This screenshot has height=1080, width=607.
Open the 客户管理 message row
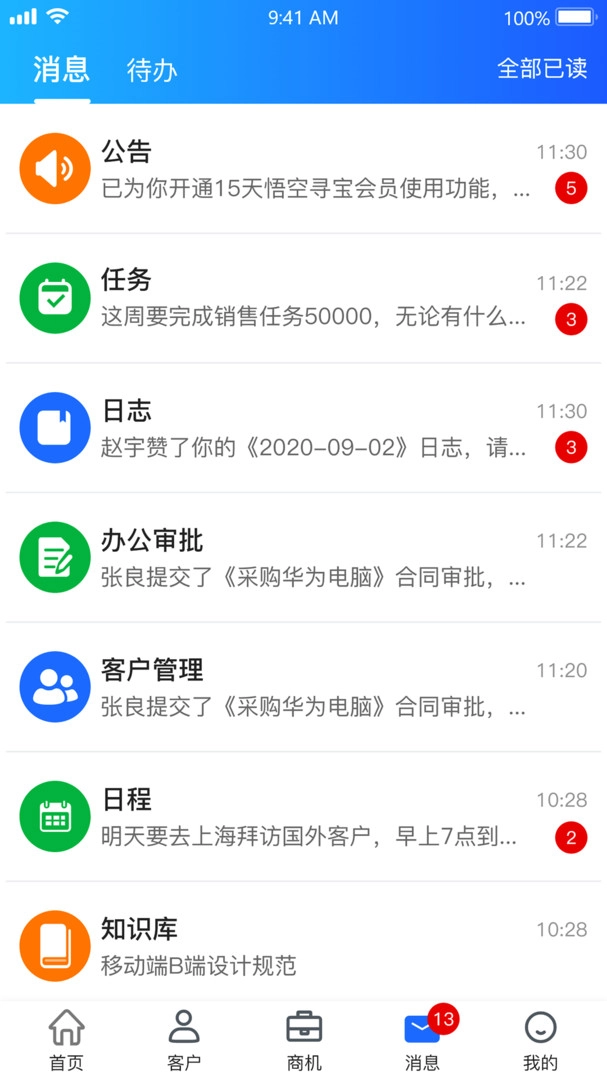[303, 687]
